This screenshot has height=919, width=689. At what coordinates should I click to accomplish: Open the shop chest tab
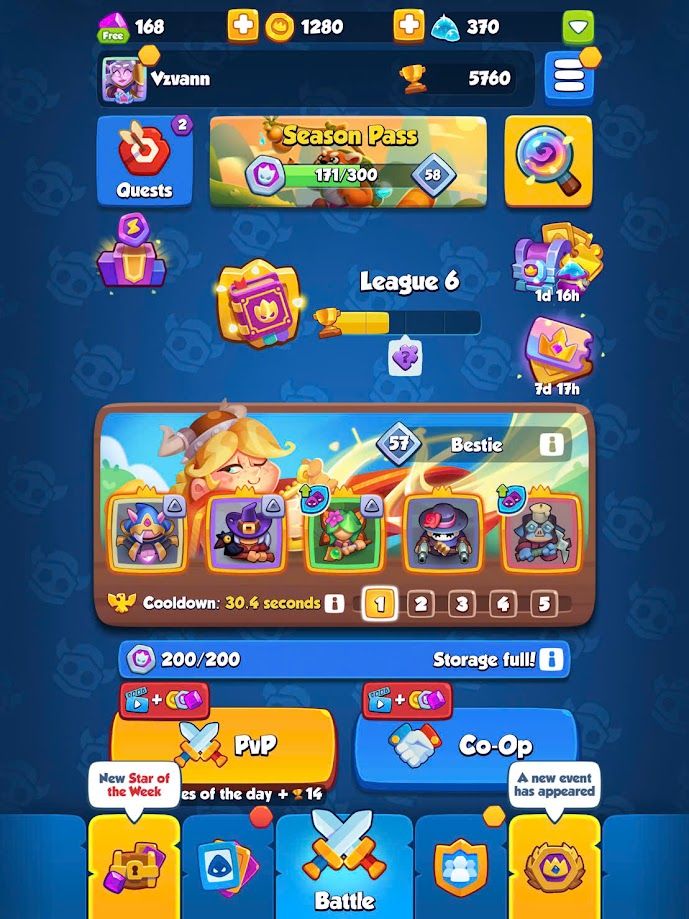[x=134, y=866]
